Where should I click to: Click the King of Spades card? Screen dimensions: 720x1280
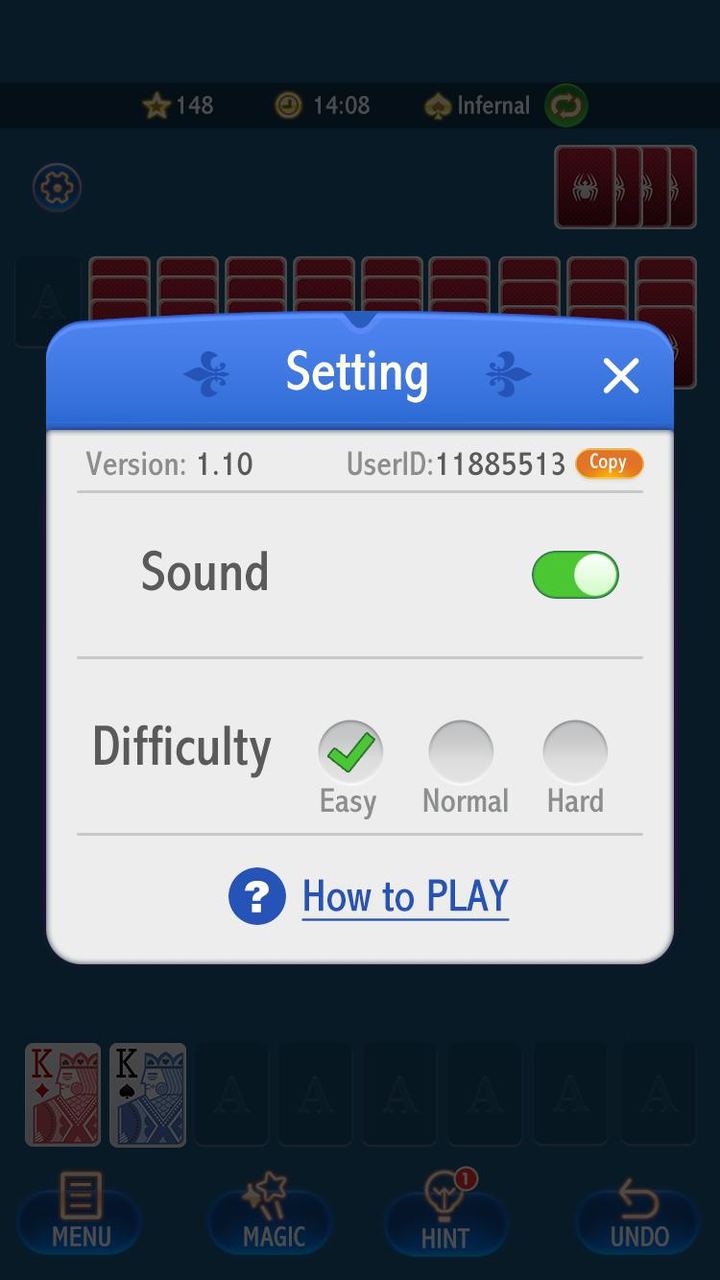(x=147, y=1095)
